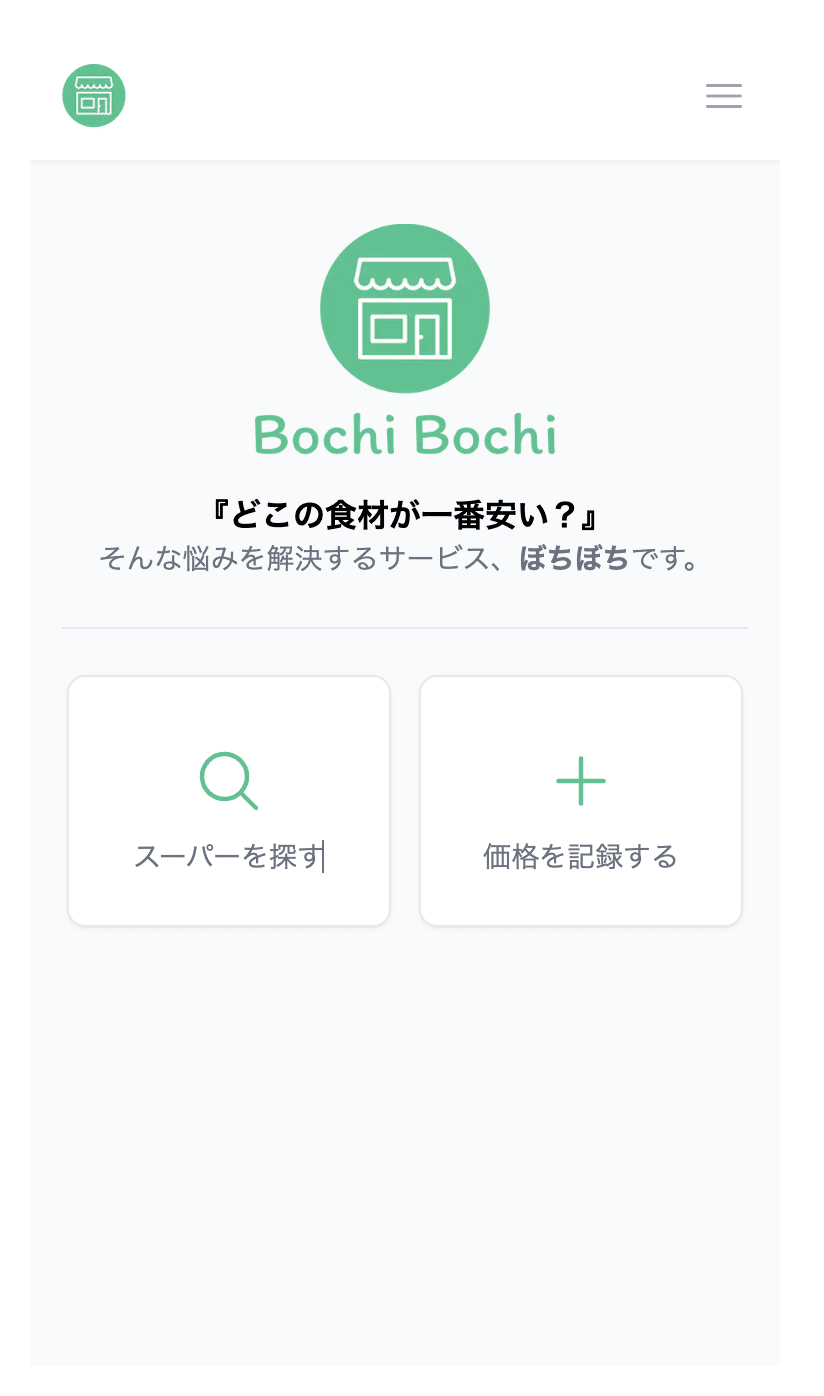Click the green storefront logo in the header

click(x=94, y=95)
